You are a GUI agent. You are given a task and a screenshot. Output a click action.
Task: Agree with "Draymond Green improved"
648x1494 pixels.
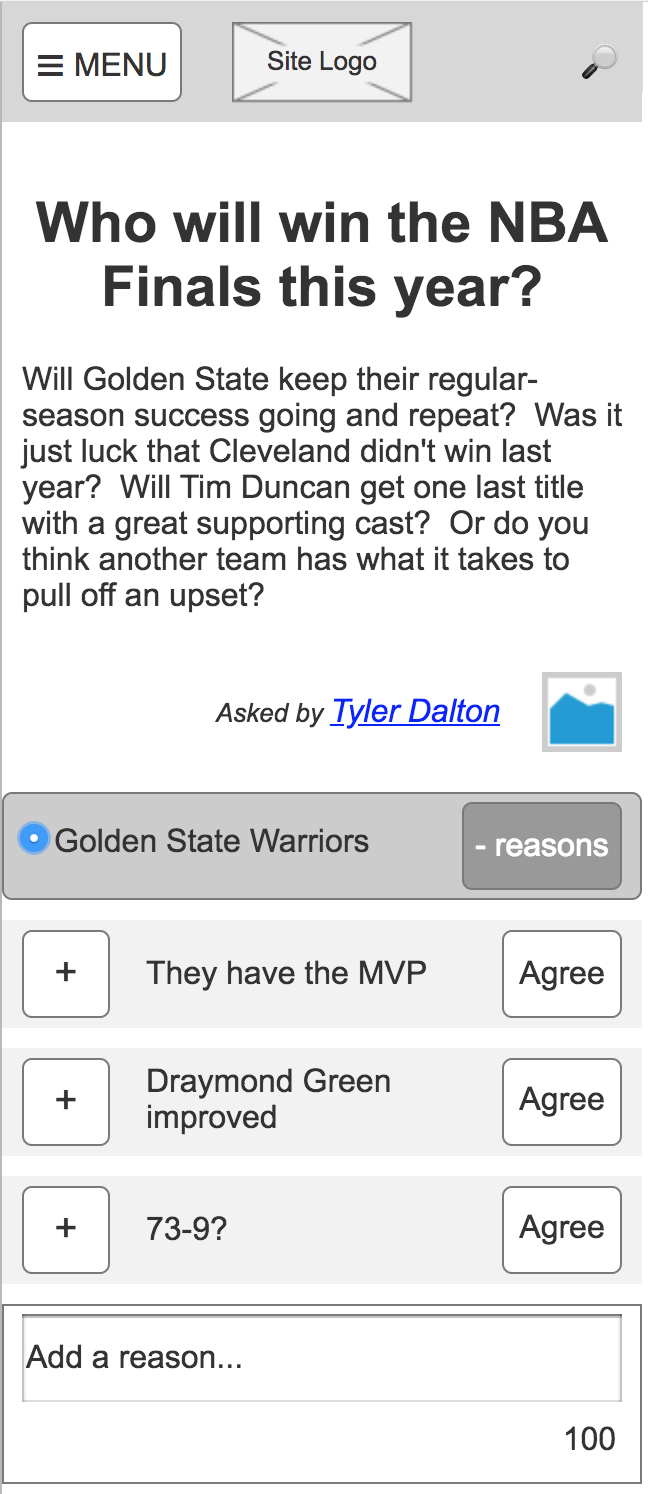click(561, 1101)
